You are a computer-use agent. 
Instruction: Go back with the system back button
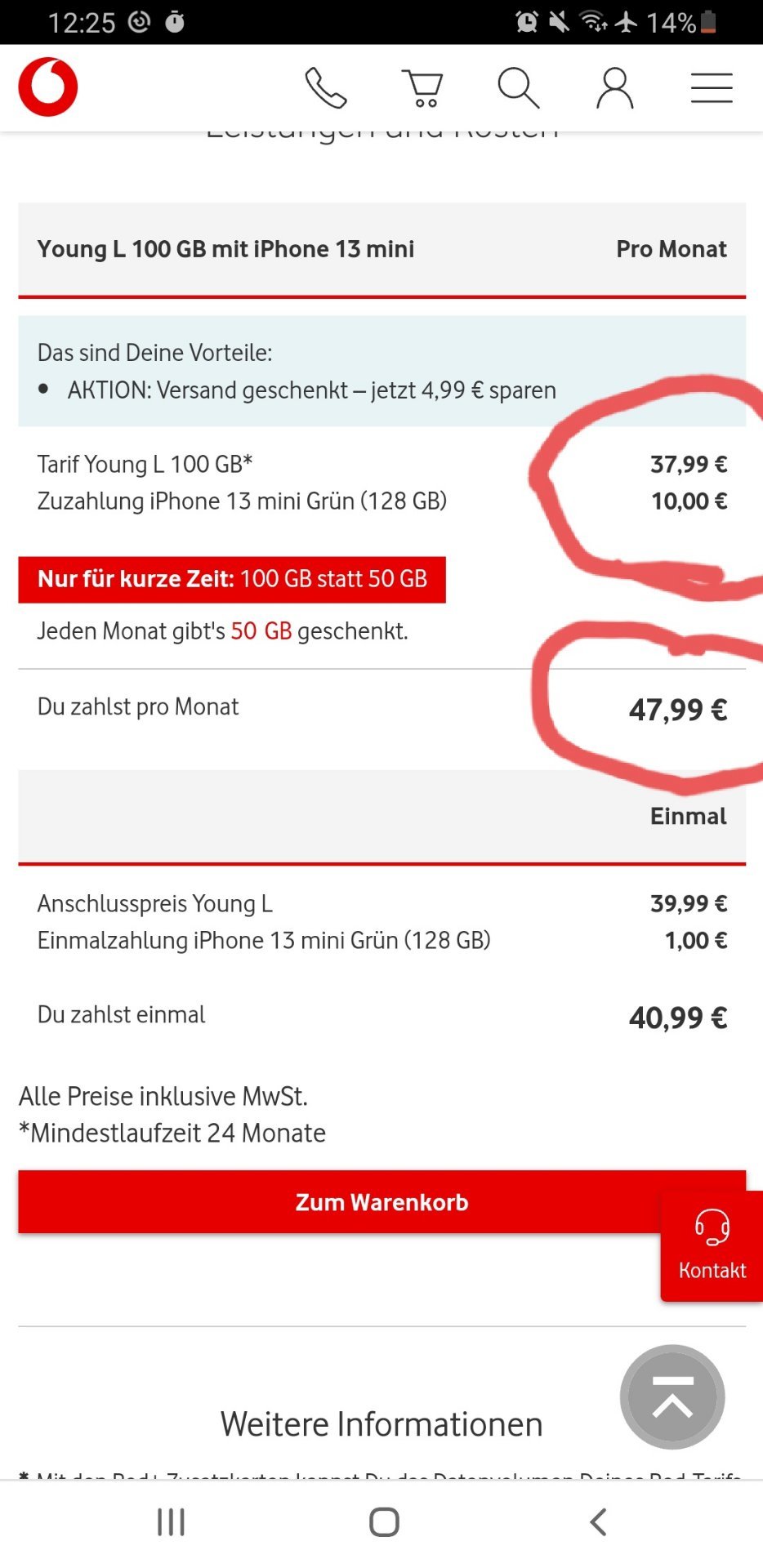coord(598,1522)
